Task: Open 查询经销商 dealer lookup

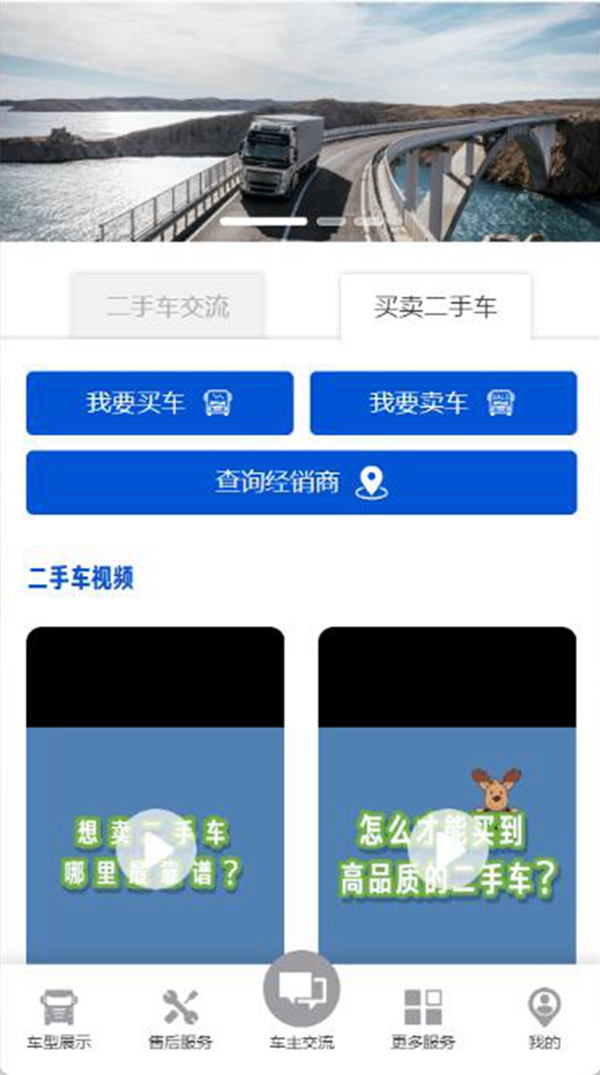Action: click(301, 483)
